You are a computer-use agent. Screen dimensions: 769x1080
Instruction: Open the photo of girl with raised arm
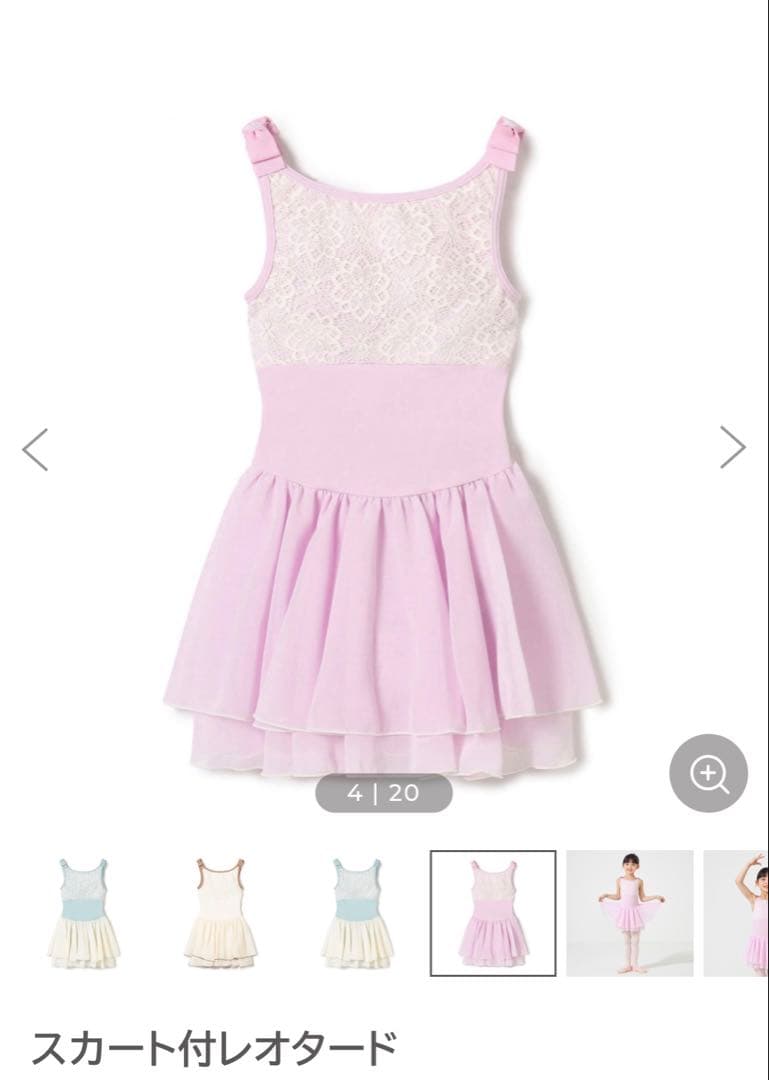pos(740,912)
